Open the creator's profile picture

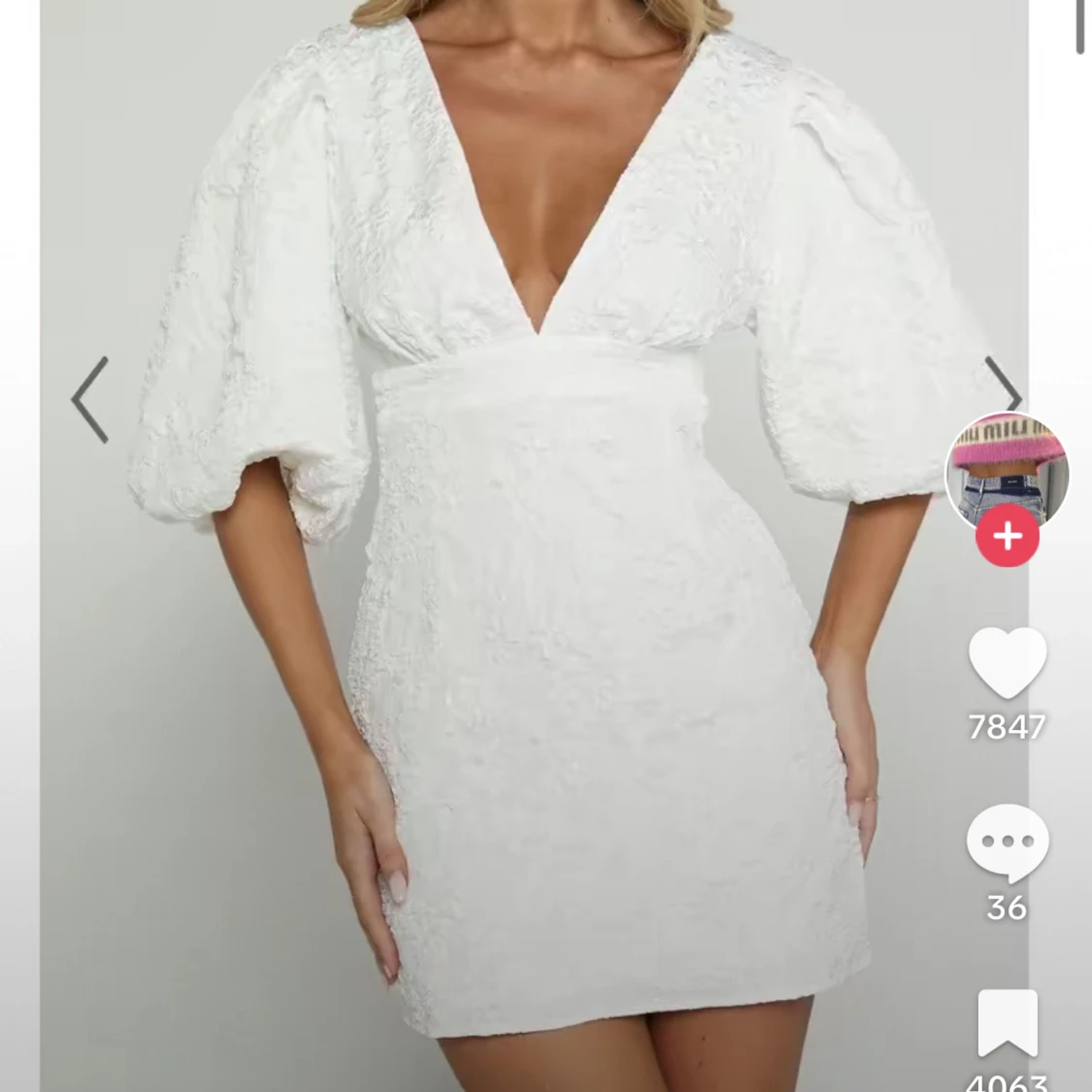1008,469
